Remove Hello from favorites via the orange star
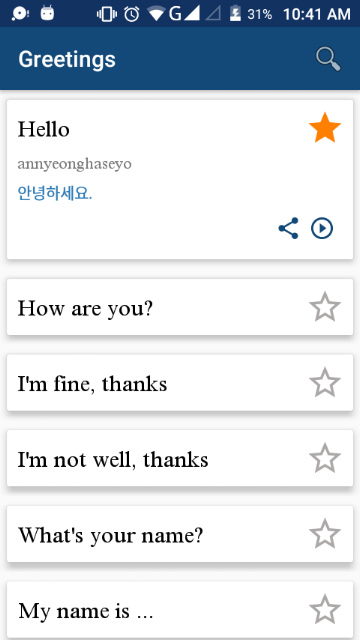This screenshot has width=360, height=640. [x=325, y=128]
